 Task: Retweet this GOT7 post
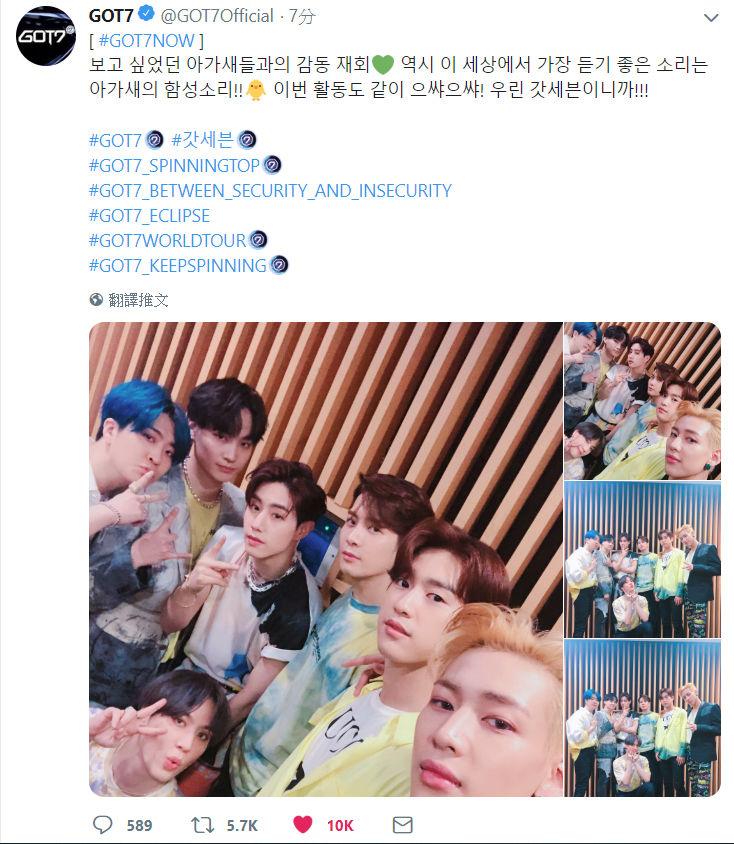click(202, 825)
